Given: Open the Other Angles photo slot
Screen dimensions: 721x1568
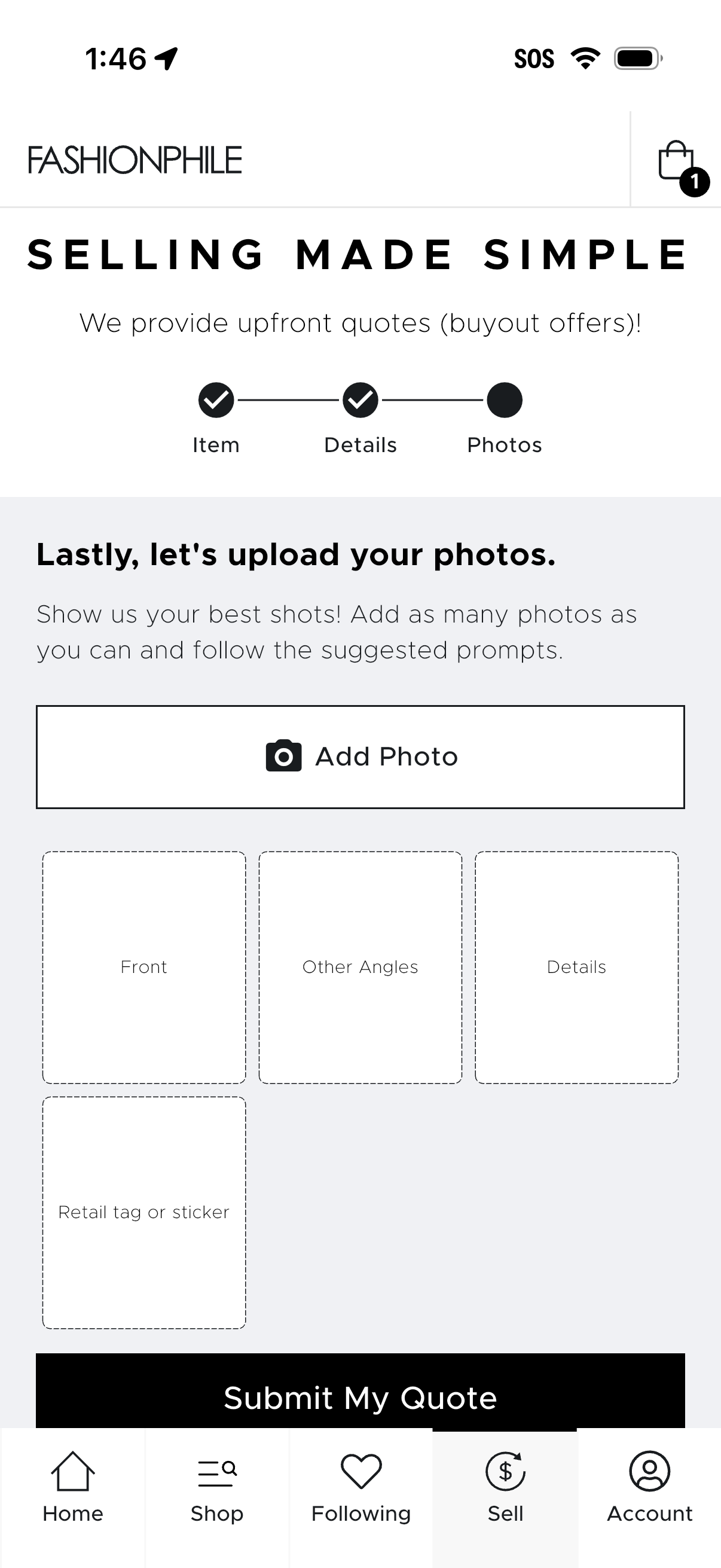Looking at the screenshot, I should pyautogui.click(x=360, y=966).
